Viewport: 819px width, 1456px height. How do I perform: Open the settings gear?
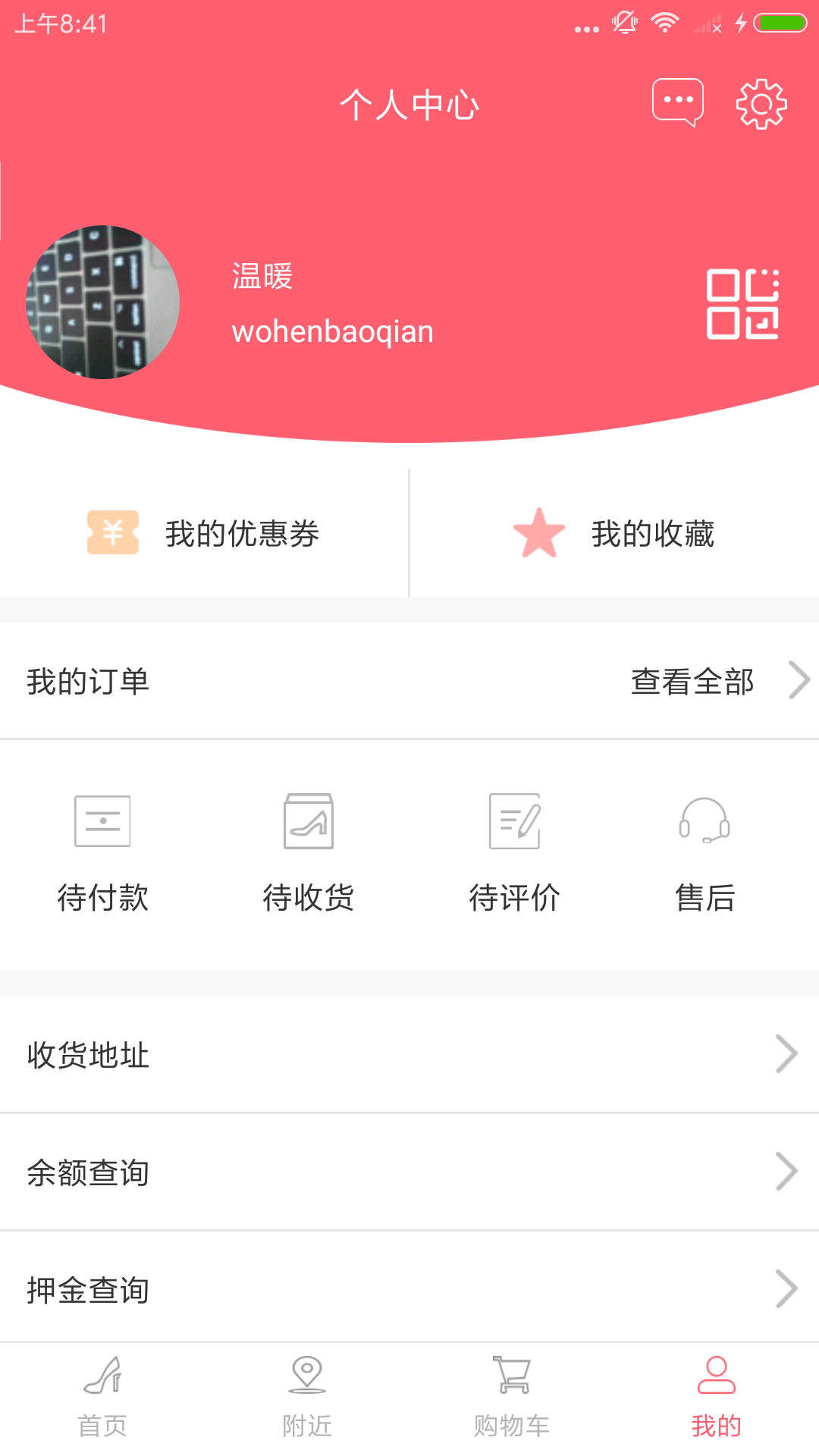(x=761, y=104)
